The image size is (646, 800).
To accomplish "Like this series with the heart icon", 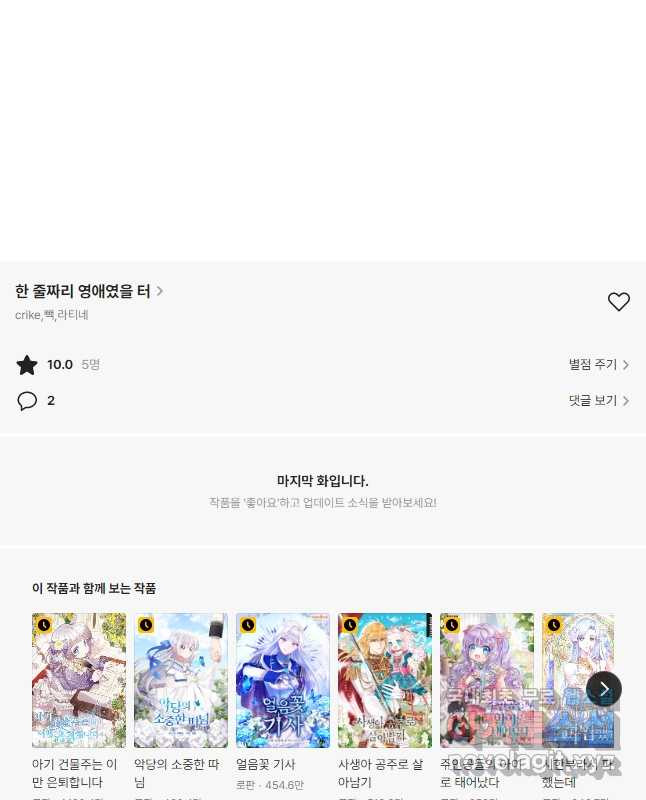I will click(x=619, y=301).
